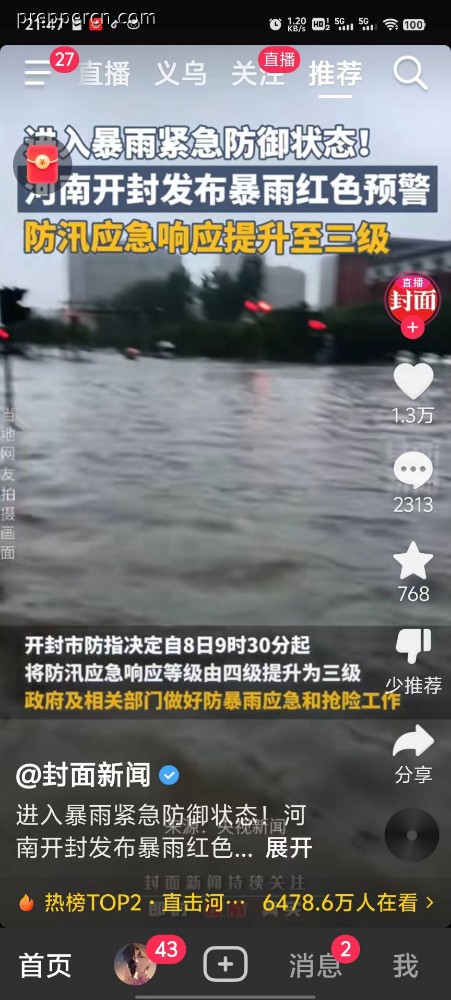Go to the 消息 messages tab
Image resolution: width=451 pixels, height=1000 pixels.
tap(315, 965)
